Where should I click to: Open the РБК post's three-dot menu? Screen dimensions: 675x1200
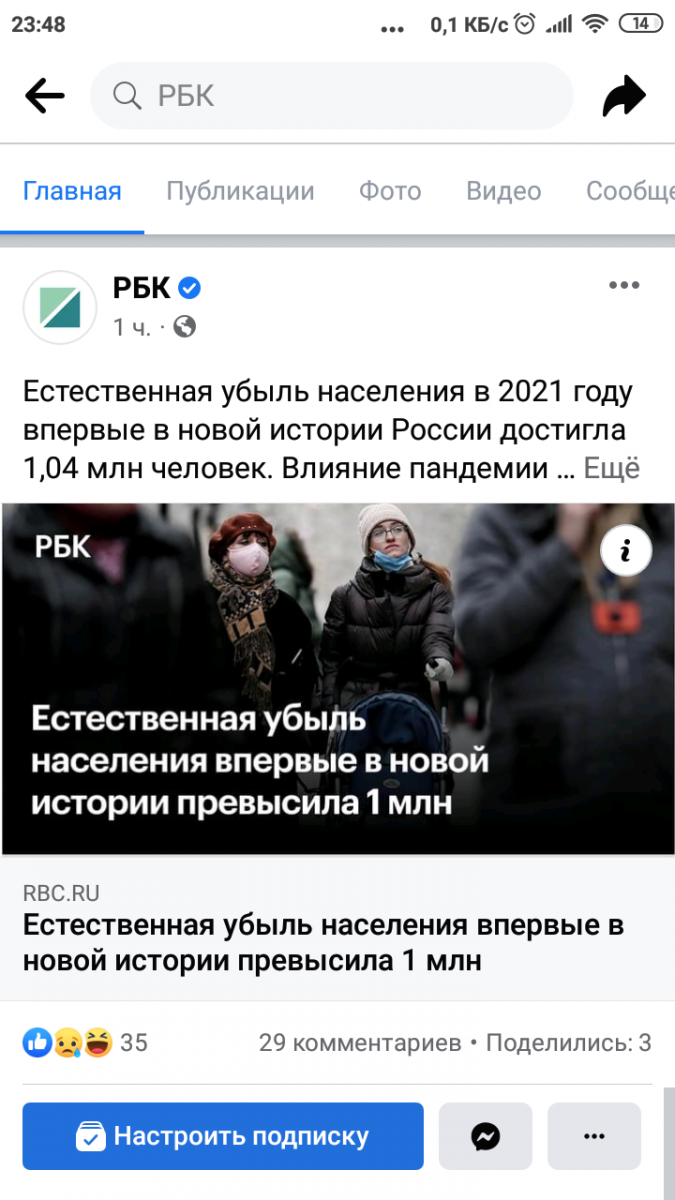point(624,286)
